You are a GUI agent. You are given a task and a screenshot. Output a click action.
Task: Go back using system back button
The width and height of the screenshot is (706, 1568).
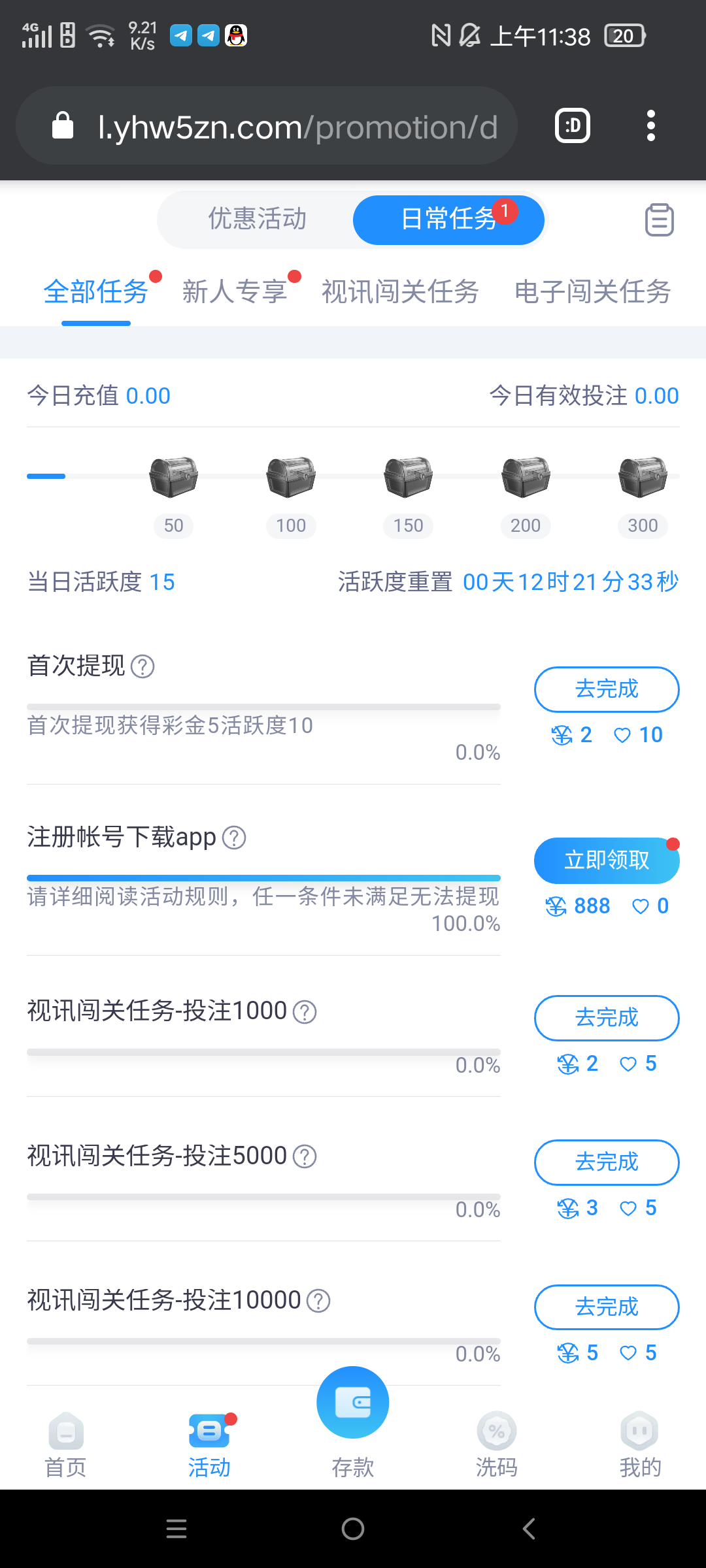529,1529
